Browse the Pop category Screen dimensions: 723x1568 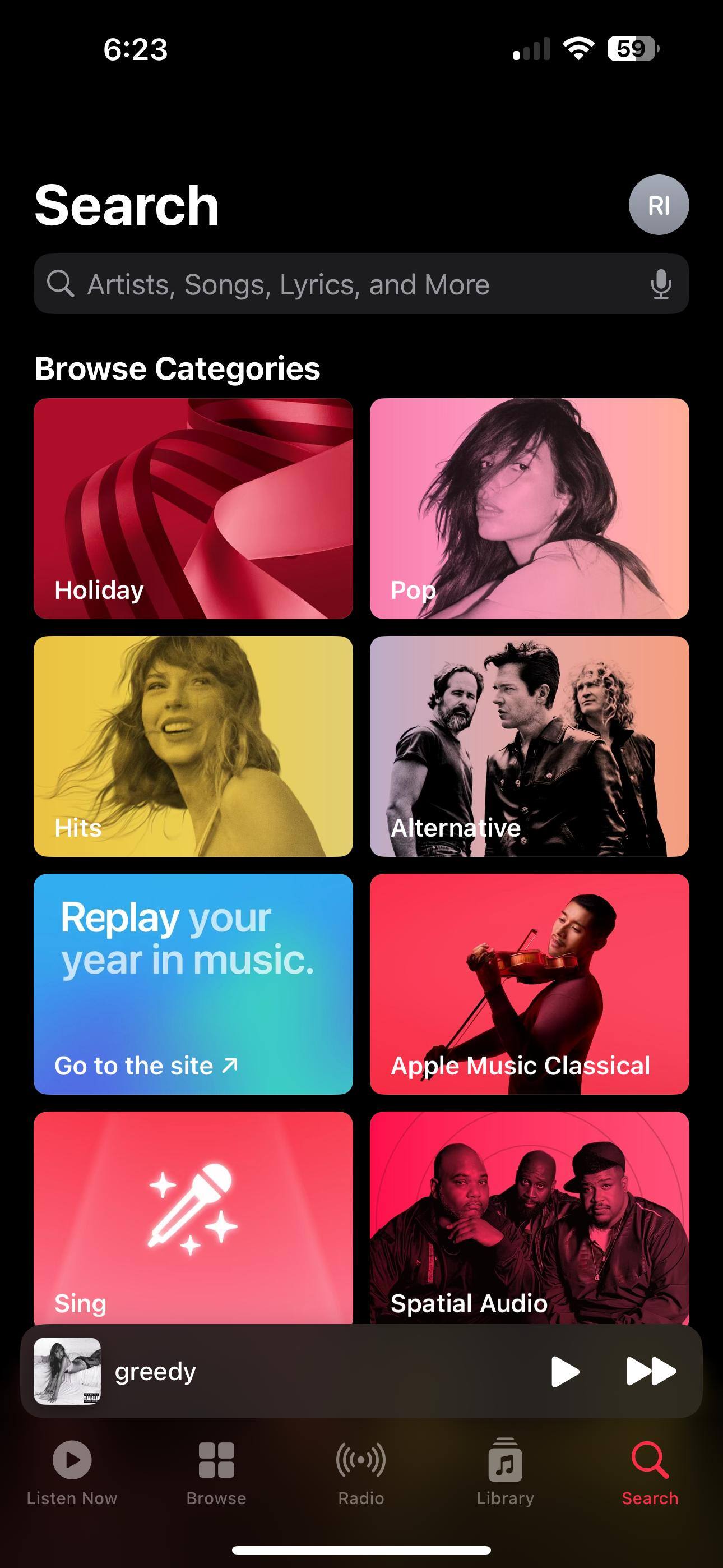point(529,508)
